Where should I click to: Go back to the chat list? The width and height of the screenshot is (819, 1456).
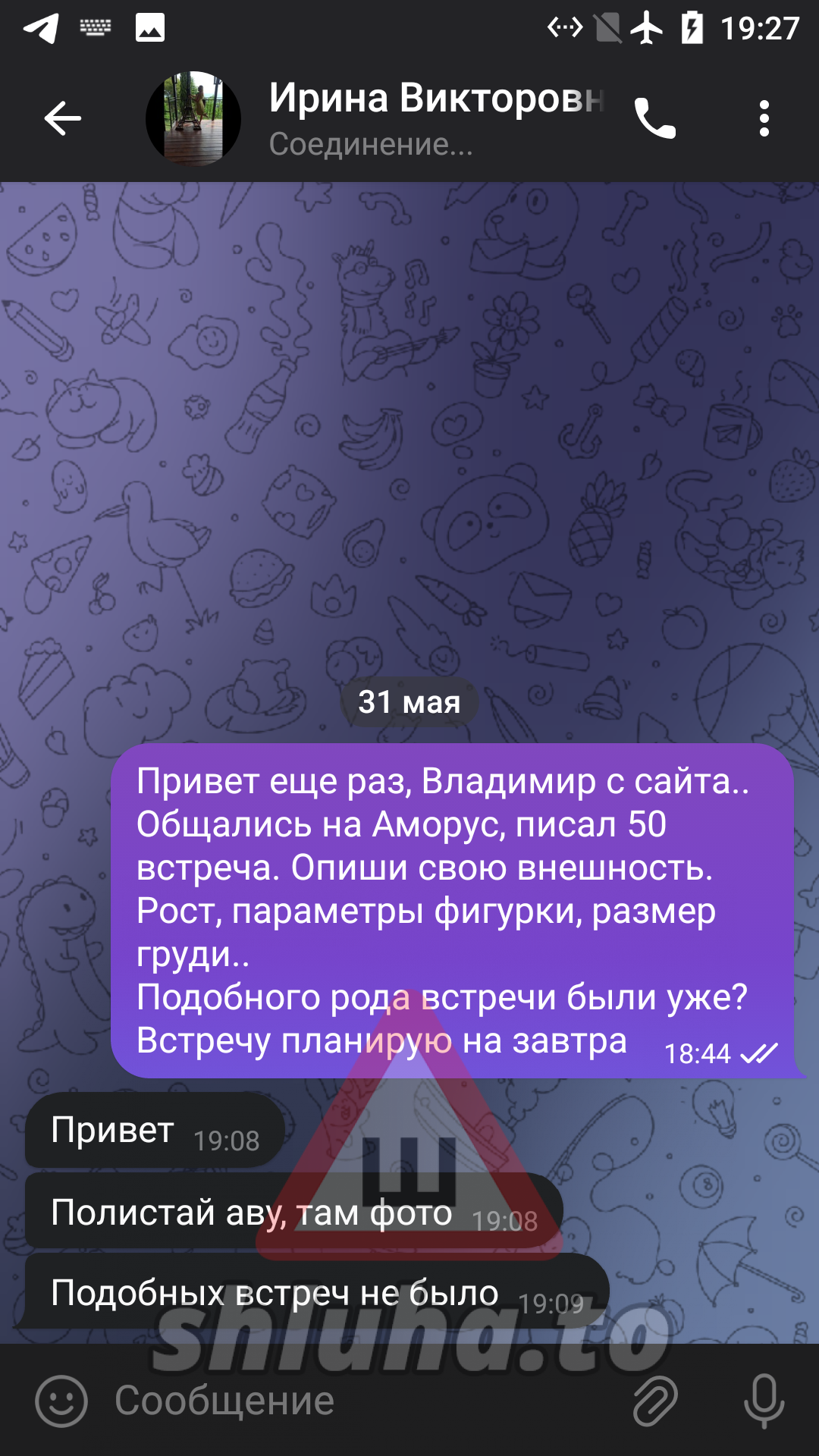click(x=62, y=118)
